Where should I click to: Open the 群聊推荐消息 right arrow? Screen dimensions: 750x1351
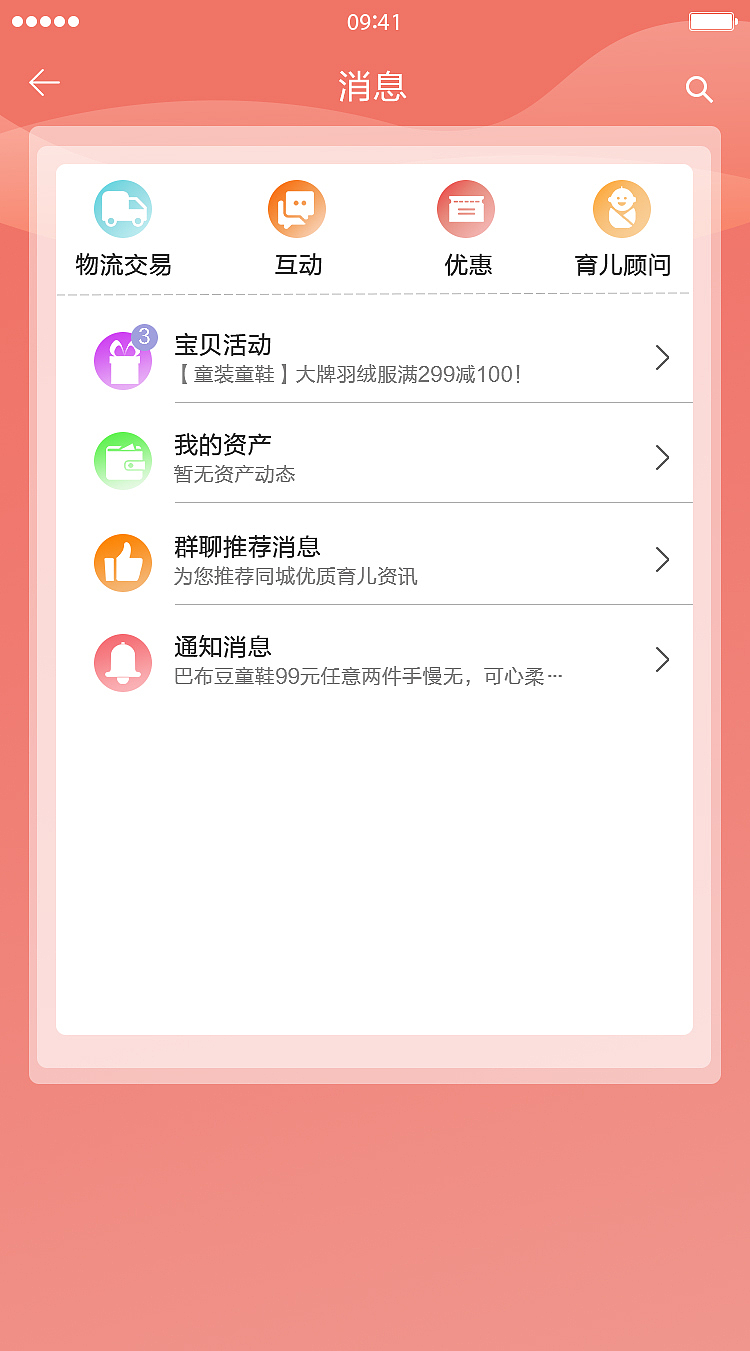pyautogui.click(x=662, y=560)
